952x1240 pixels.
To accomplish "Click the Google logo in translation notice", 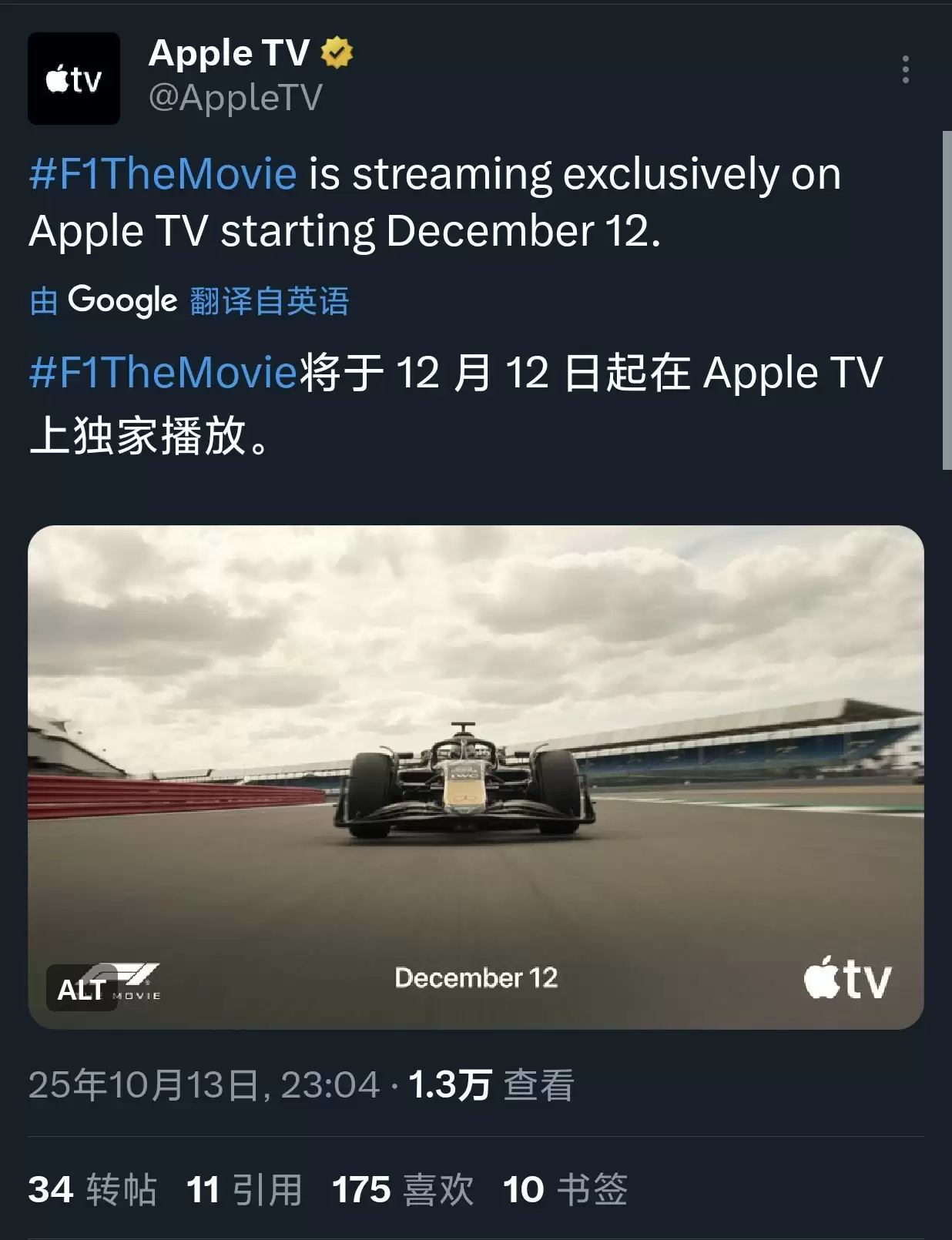I will pyautogui.click(x=123, y=300).
